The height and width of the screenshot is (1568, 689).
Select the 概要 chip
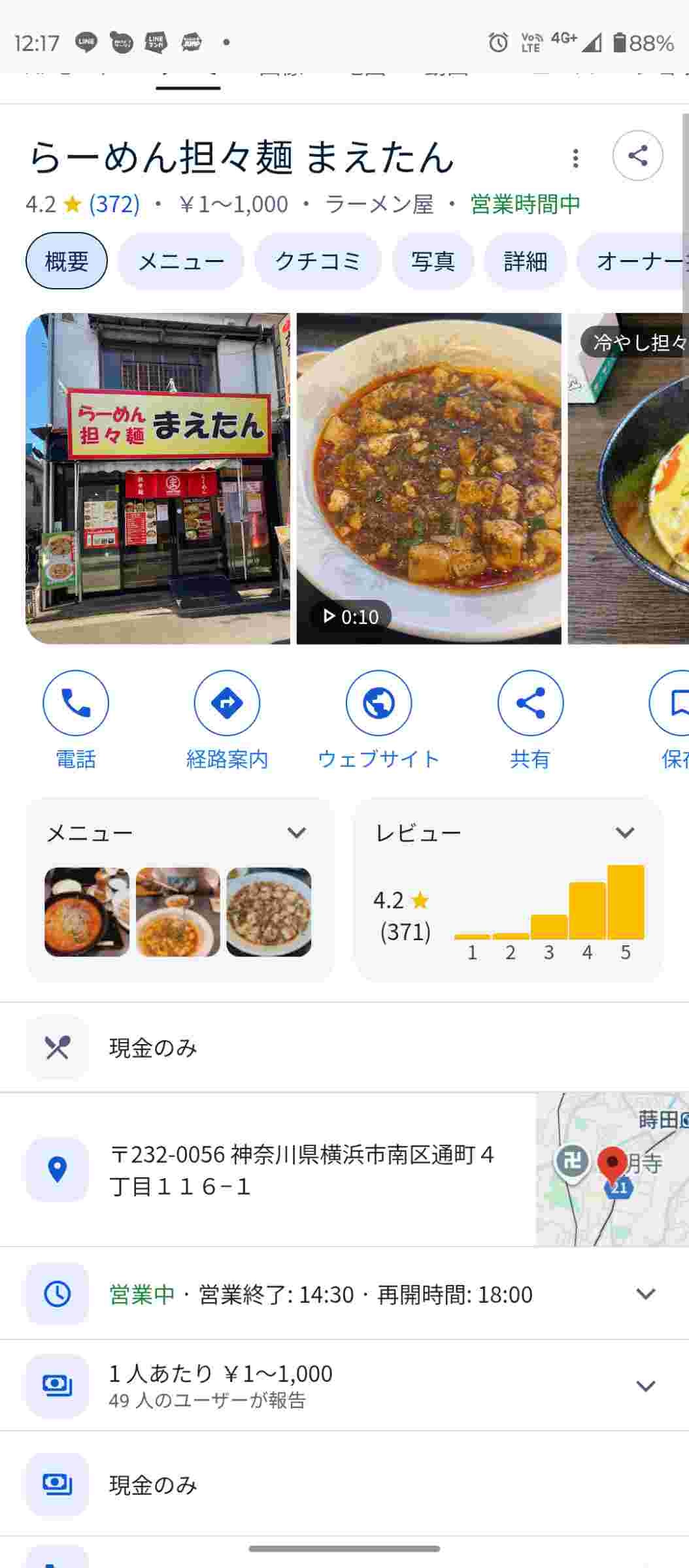tap(67, 261)
